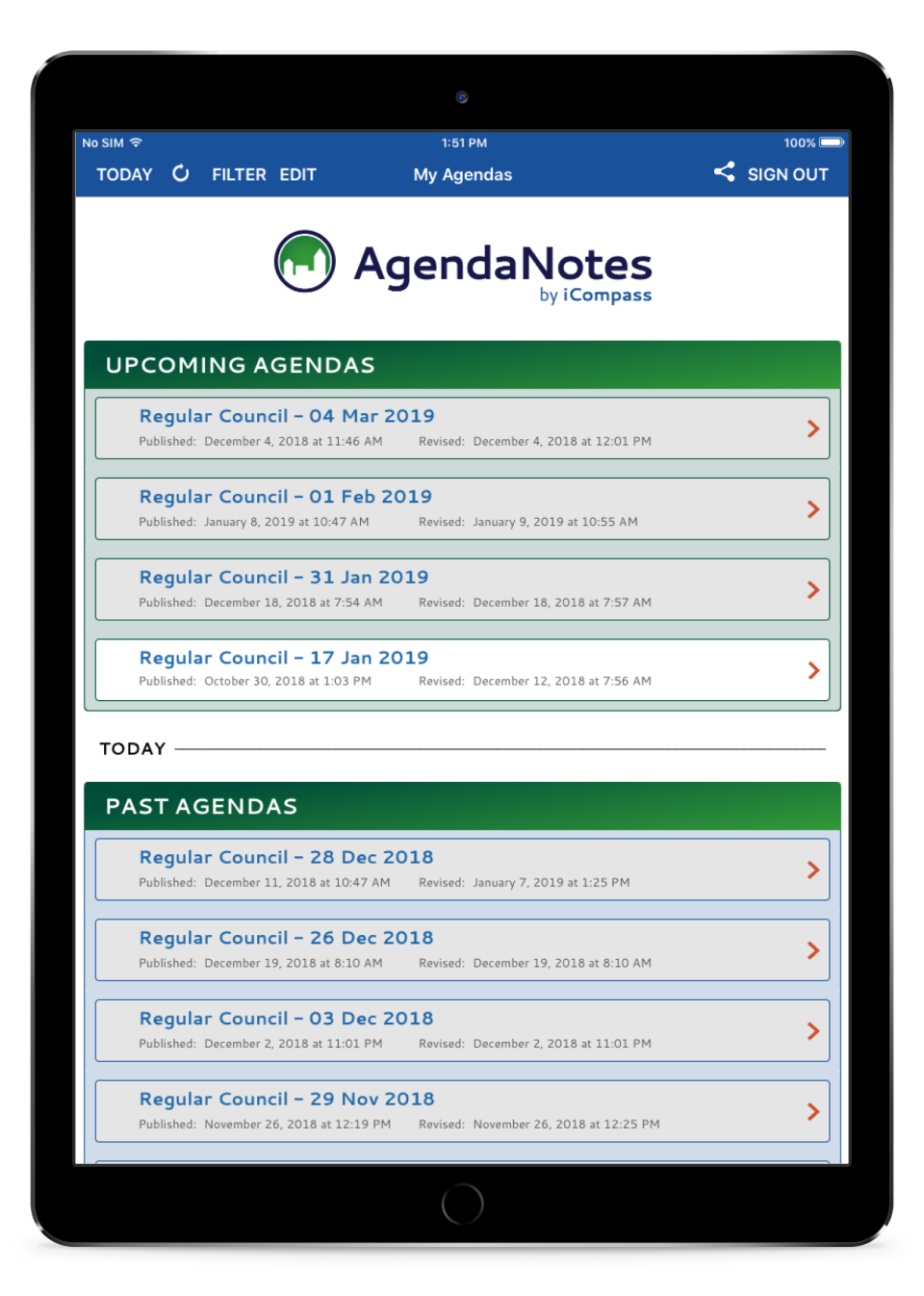Open Regular Council – 31 Jan 2019 agenda

[462, 589]
